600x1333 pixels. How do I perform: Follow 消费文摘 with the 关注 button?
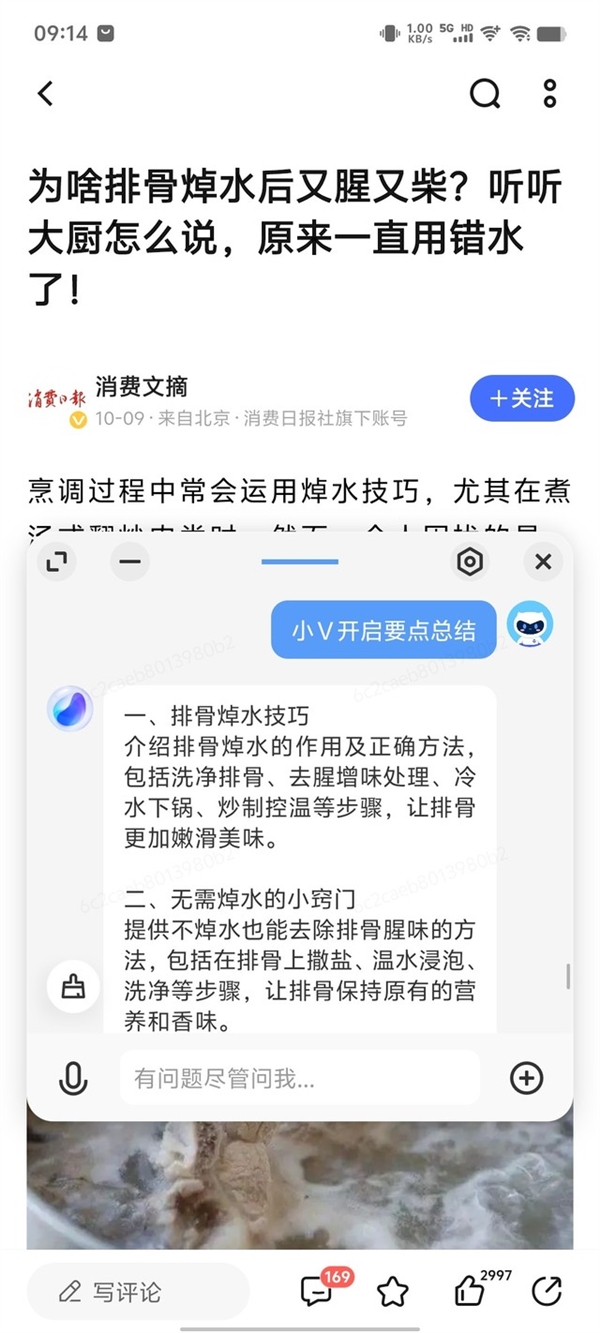[522, 399]
